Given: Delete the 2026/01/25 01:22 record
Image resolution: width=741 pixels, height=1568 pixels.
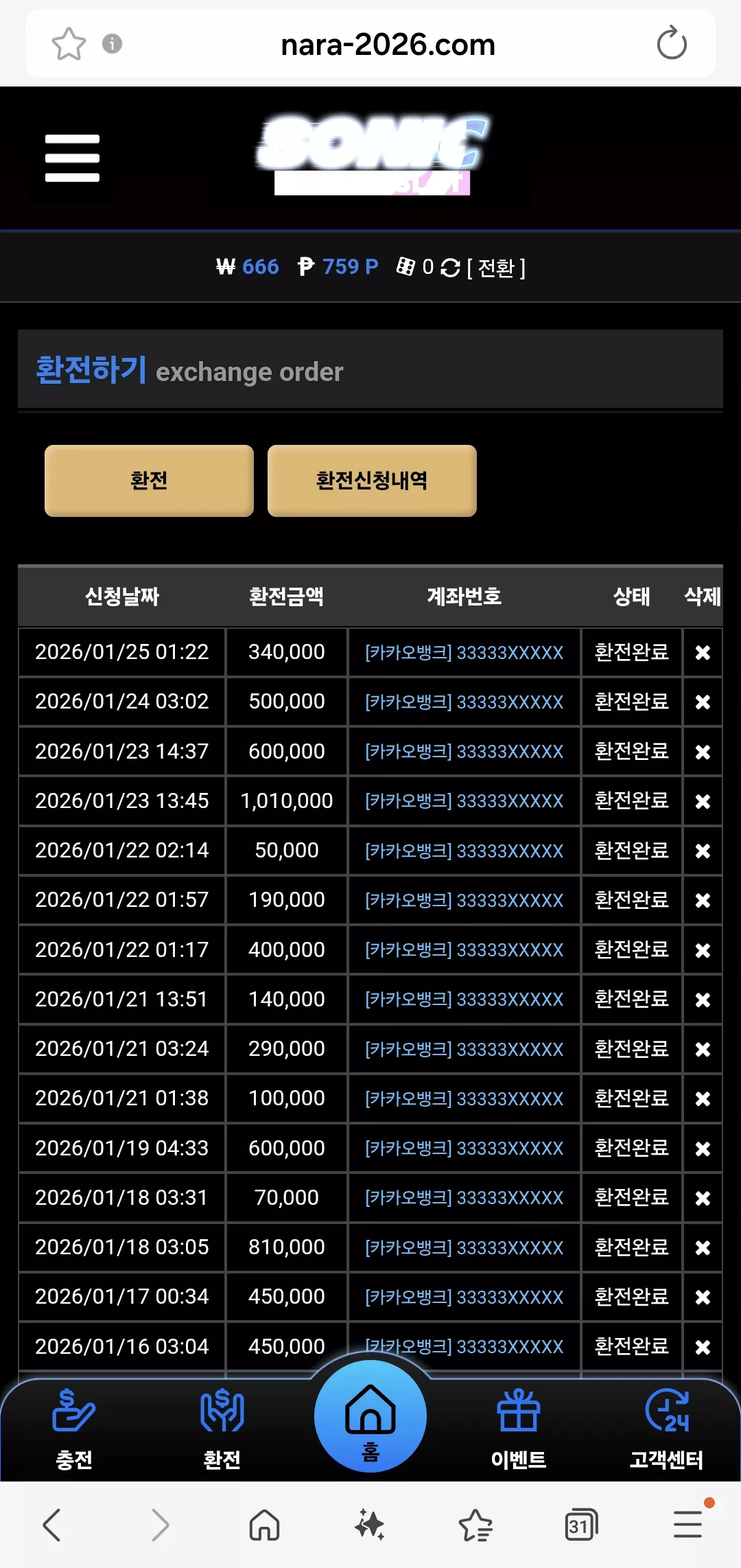Looking at the screenshot, I should (703, 653).
